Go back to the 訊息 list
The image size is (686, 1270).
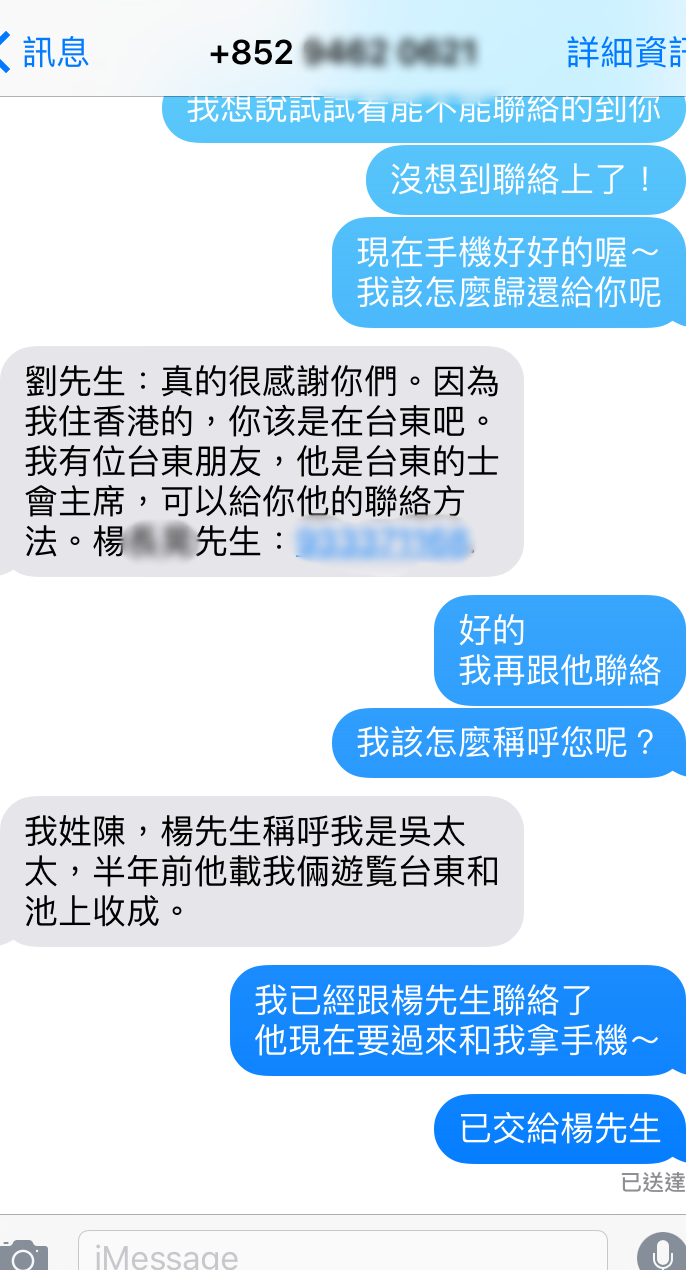click(x=45, y=51)
